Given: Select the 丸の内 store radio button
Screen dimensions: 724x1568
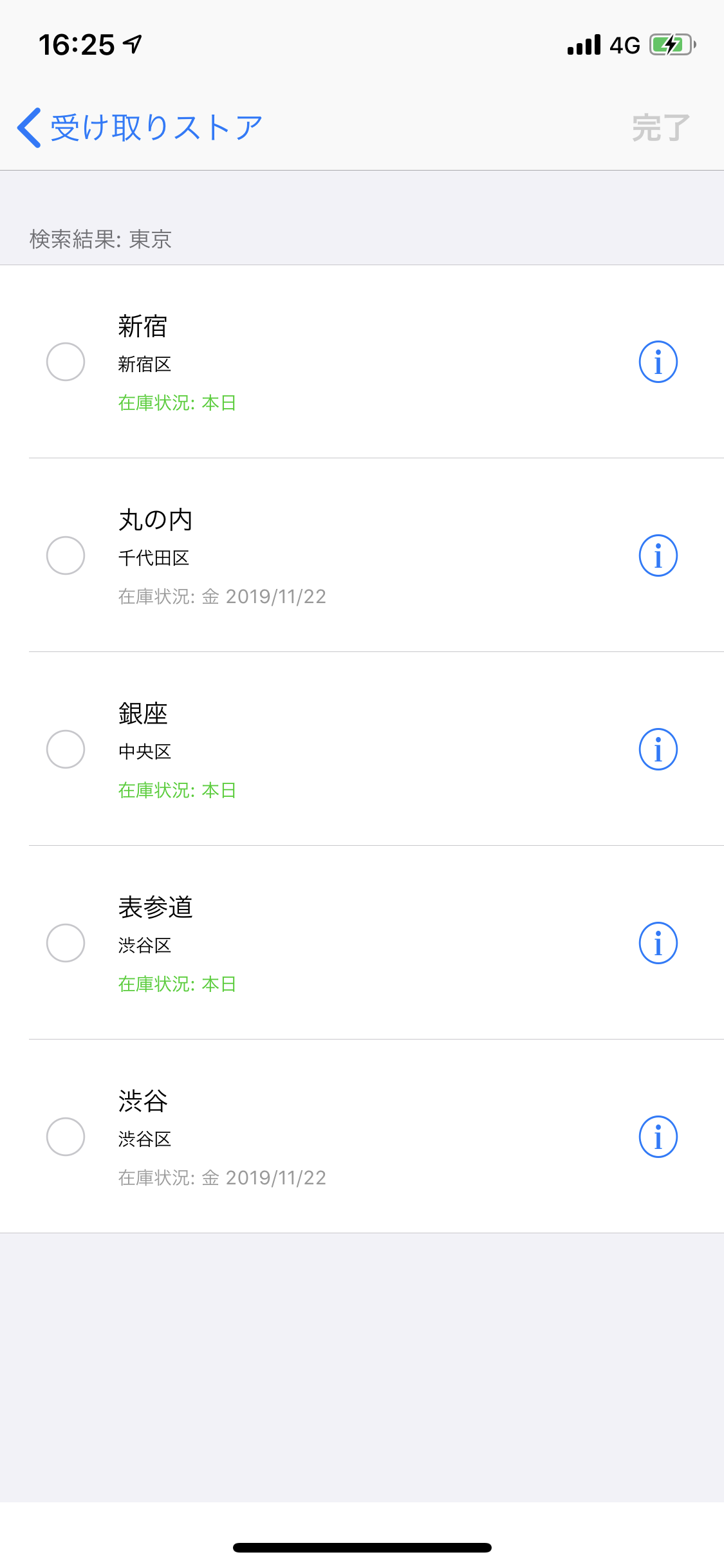Looking at the screenshot, I should click(x=66, y=555).
